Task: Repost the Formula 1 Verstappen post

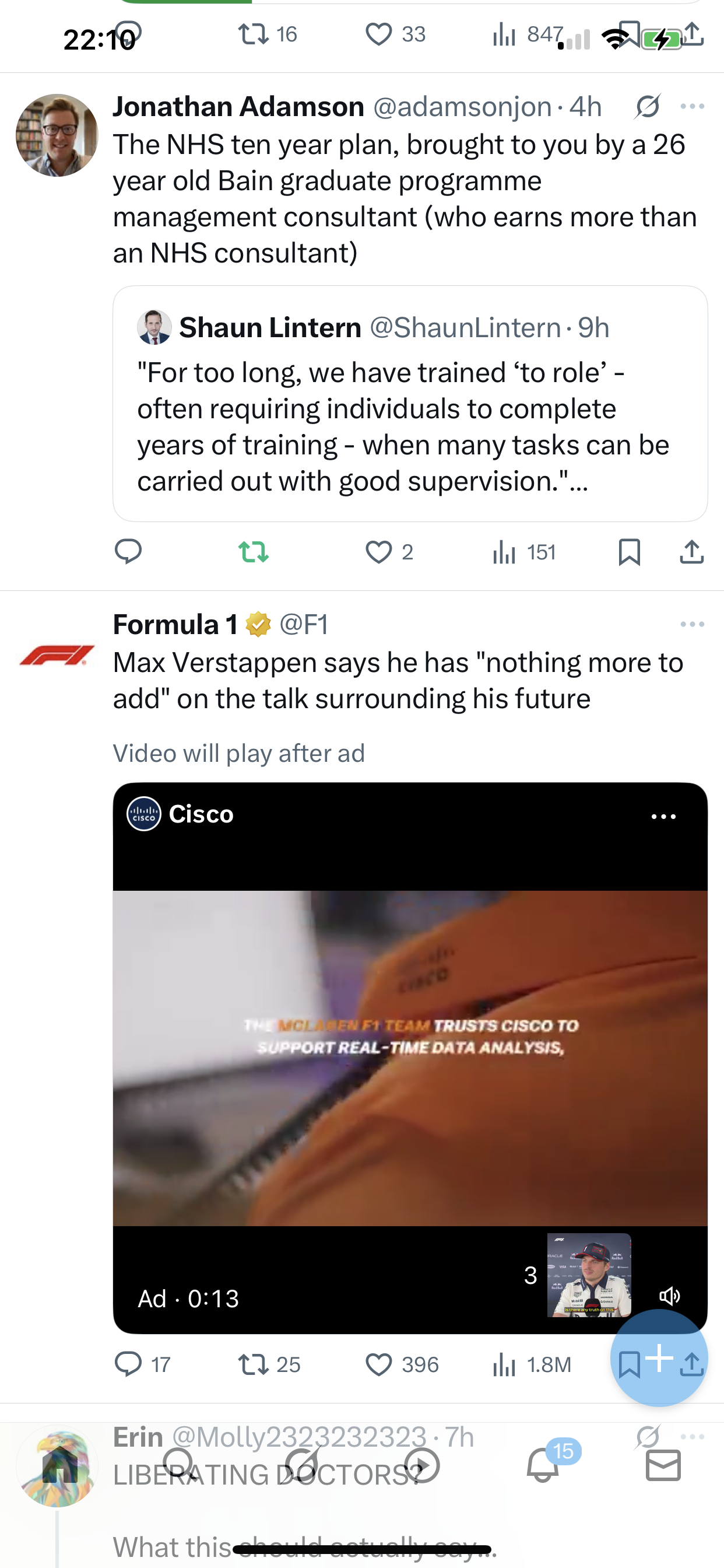Action: point(253,1364)
